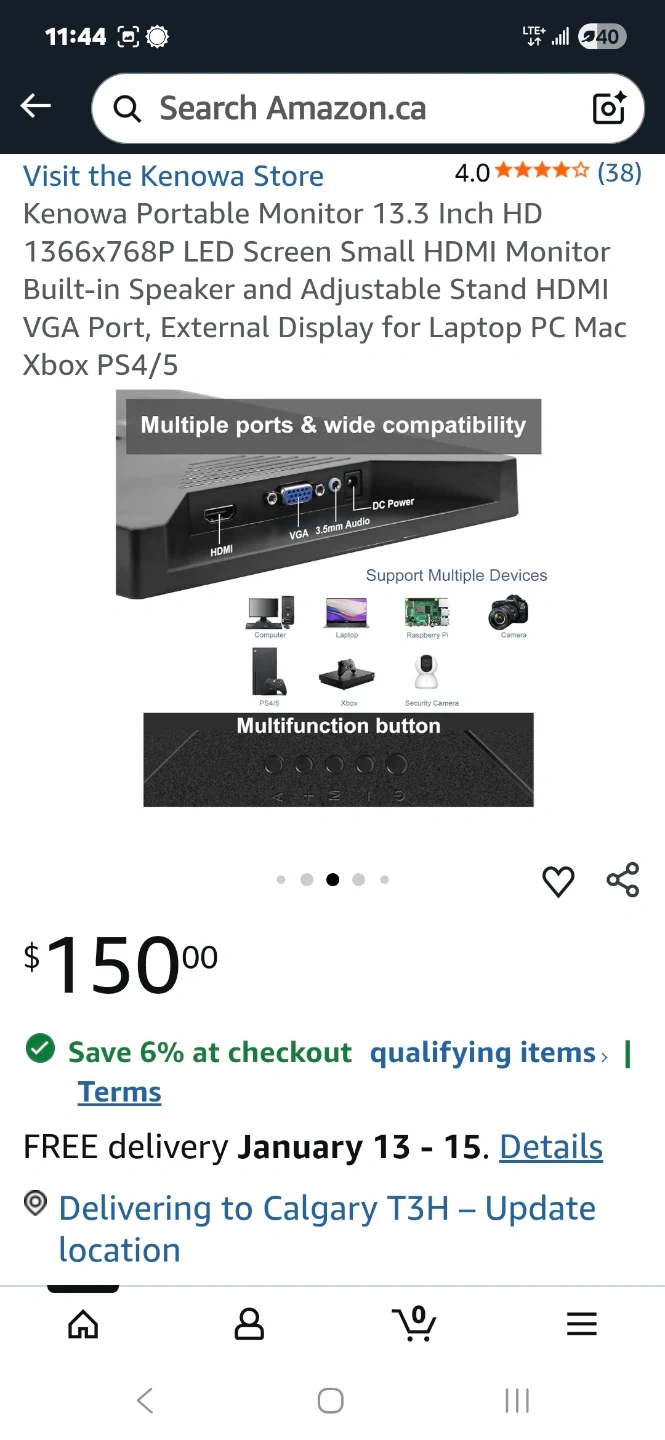The image size is (665, 1440).
Task: Open the coupon Terms link
Action: [x=120, y=1092]
